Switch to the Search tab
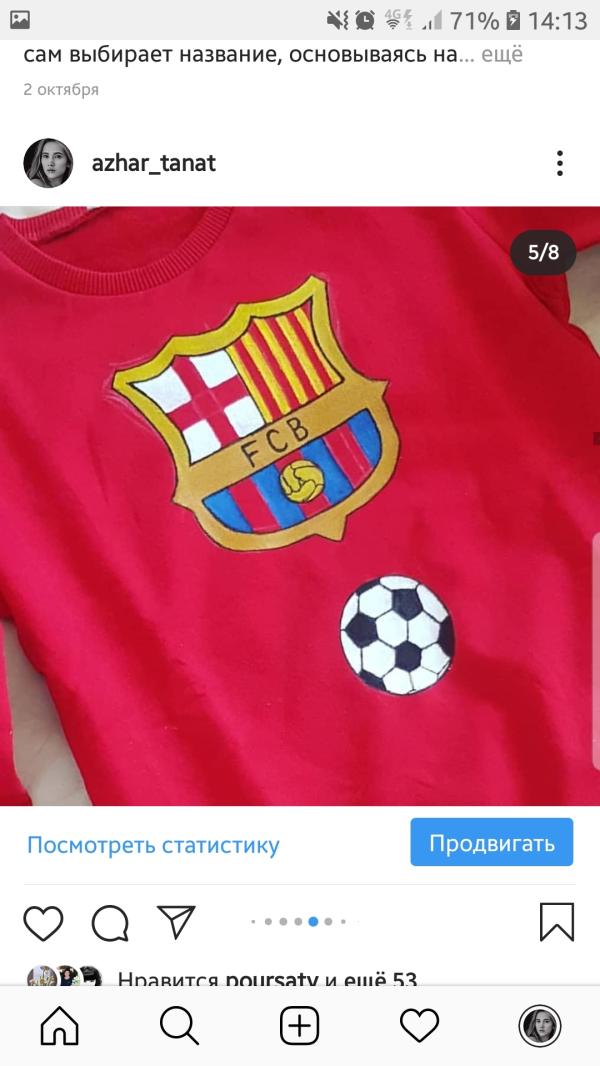This screenshot has width=600, height=1066. (x=179, y=1025)
